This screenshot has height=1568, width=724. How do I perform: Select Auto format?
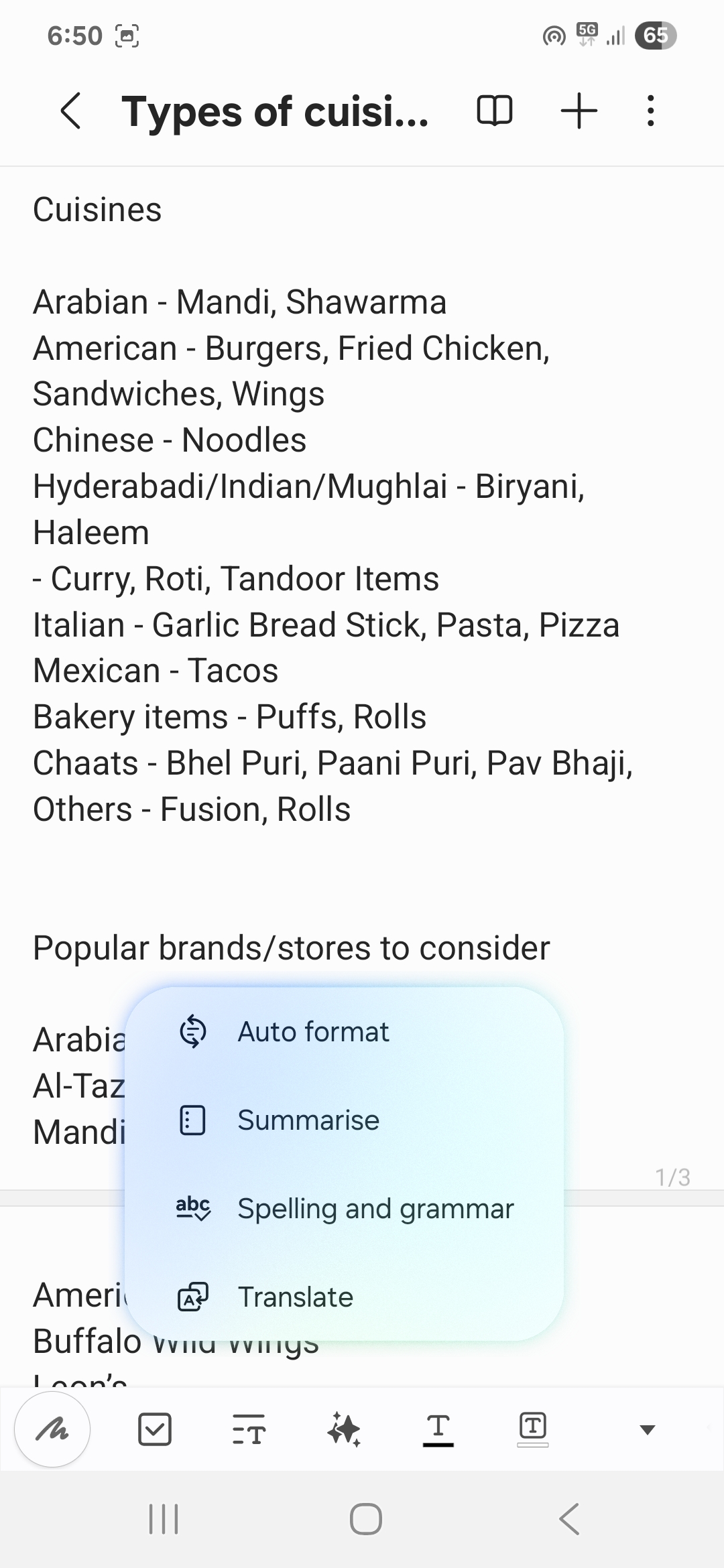pyautogui.click(x=313, y=1032)
